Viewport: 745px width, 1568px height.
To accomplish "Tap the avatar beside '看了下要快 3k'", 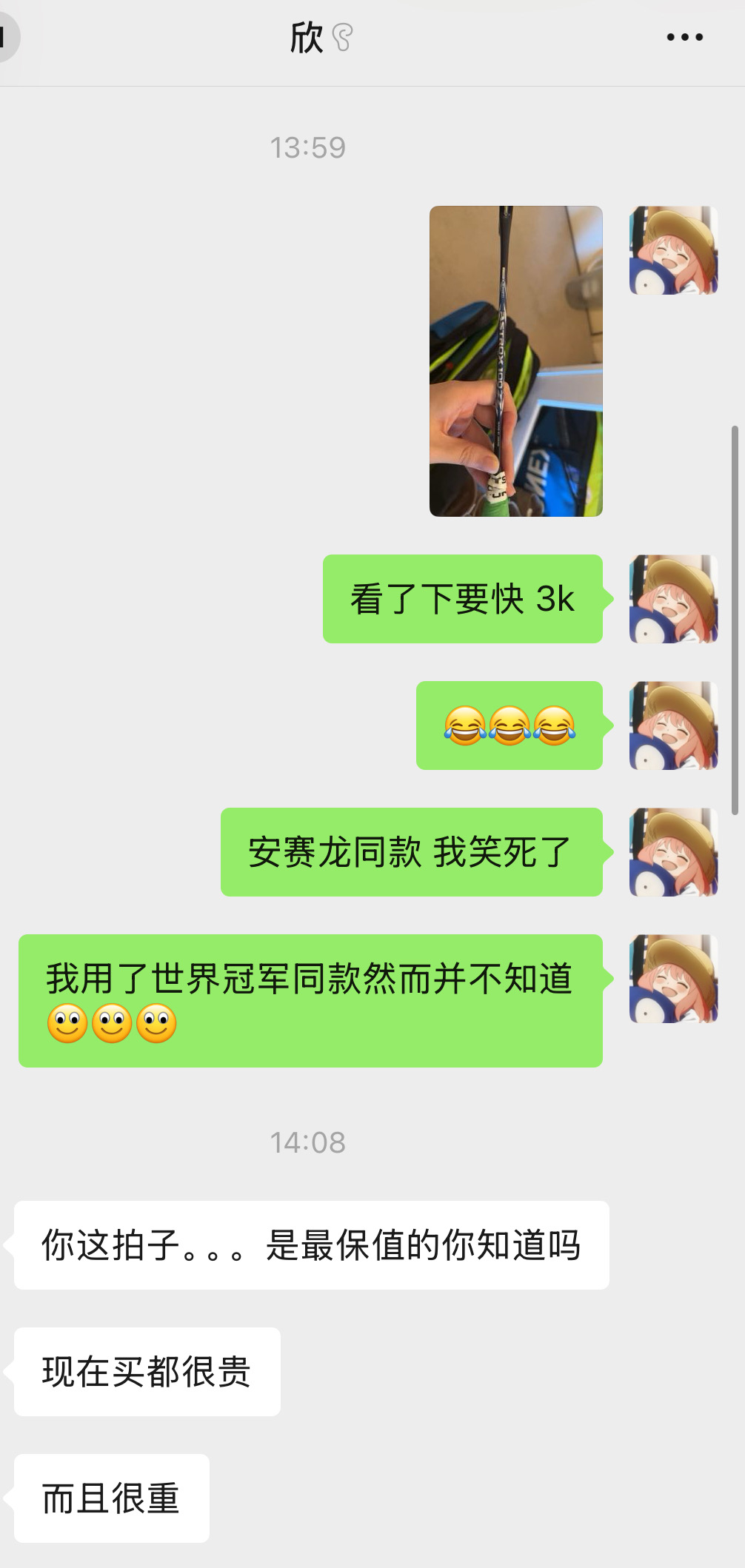I will pyautogui.click(x=674, y=599).
